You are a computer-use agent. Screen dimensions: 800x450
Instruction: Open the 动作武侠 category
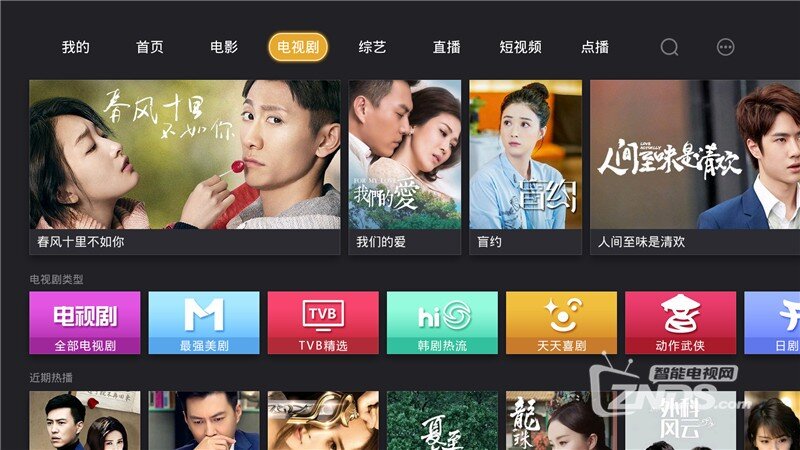click(x=680, y=323)
